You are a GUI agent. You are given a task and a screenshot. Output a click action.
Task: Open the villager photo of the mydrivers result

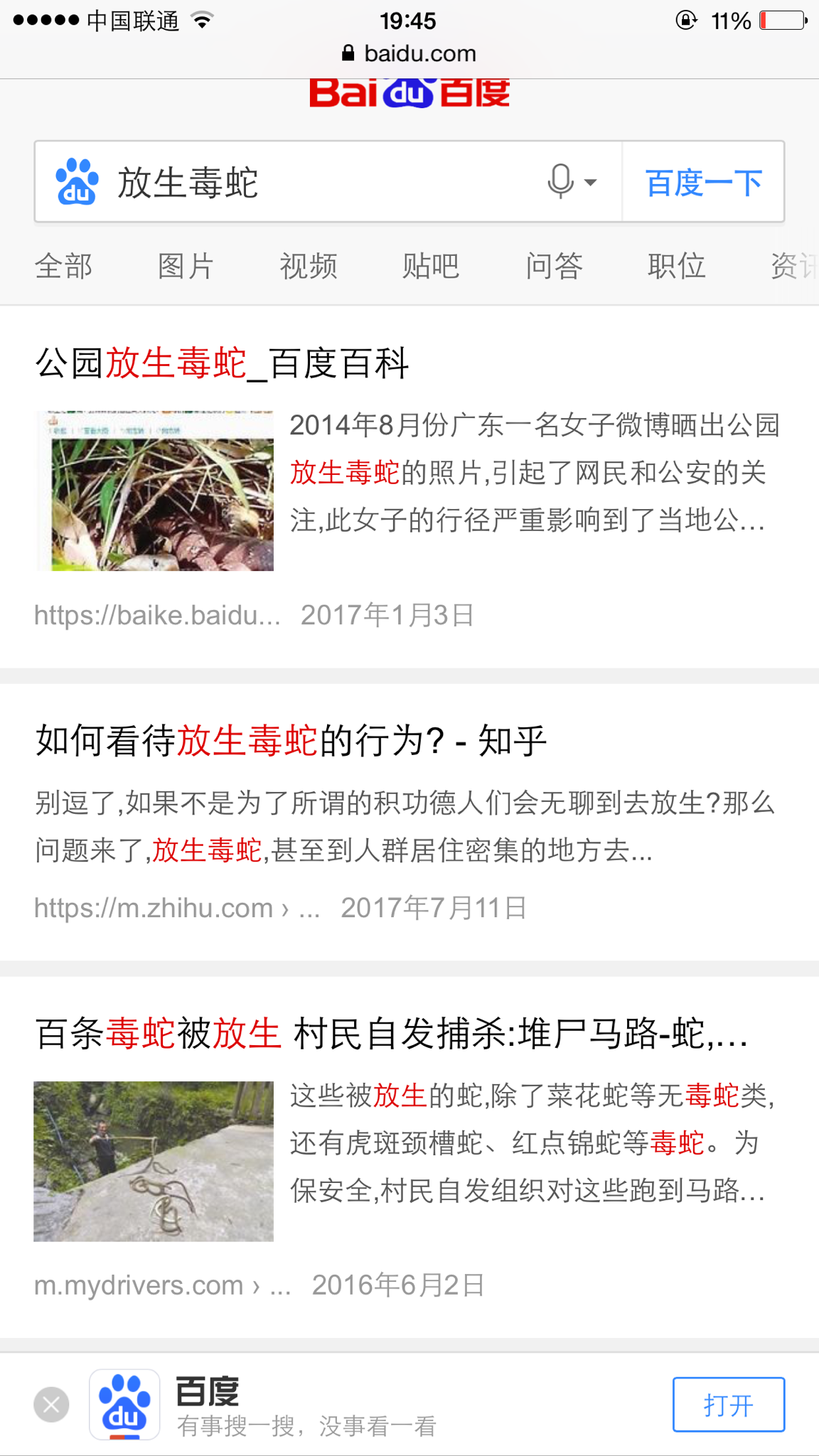click(x=154, y=1161)
